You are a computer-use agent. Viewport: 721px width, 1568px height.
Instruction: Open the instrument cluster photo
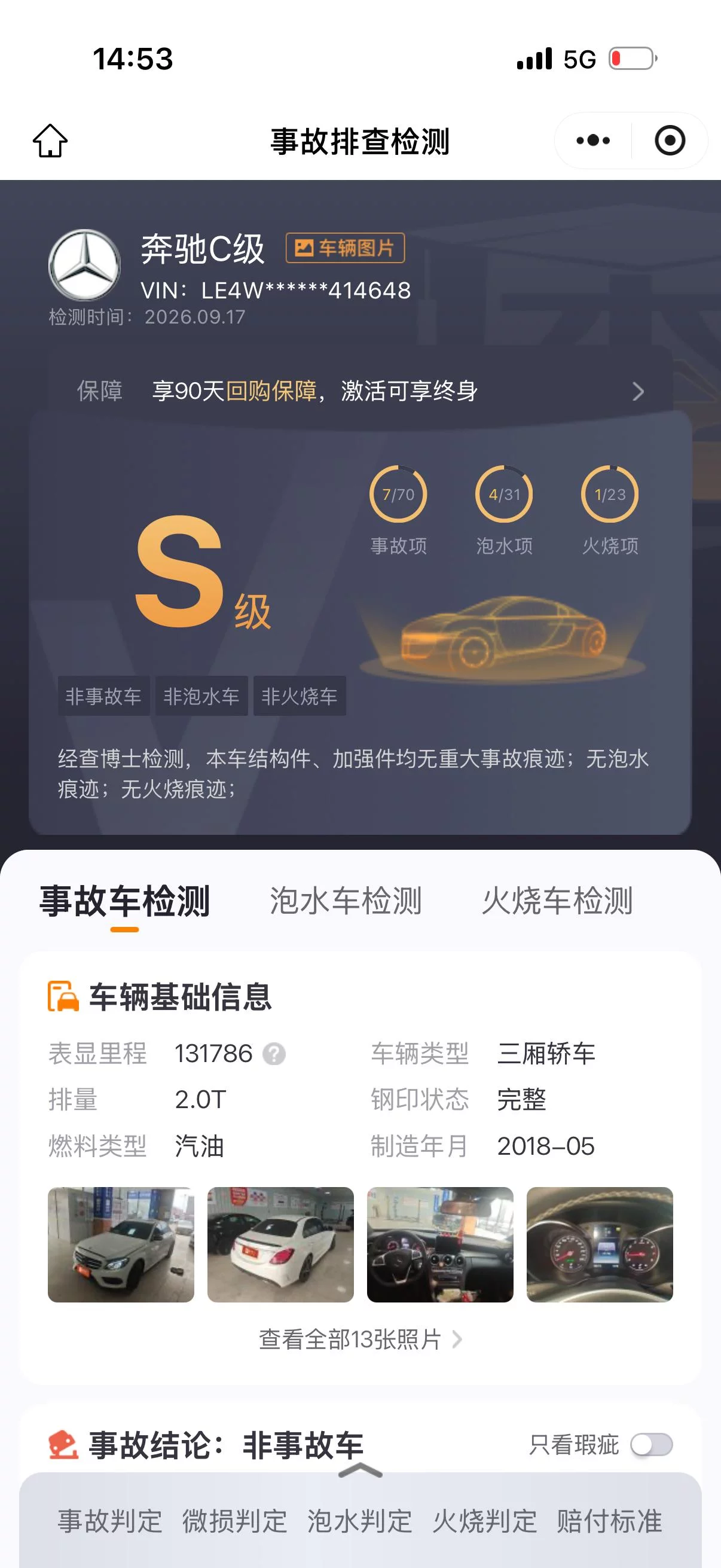tap(599, 1244)
